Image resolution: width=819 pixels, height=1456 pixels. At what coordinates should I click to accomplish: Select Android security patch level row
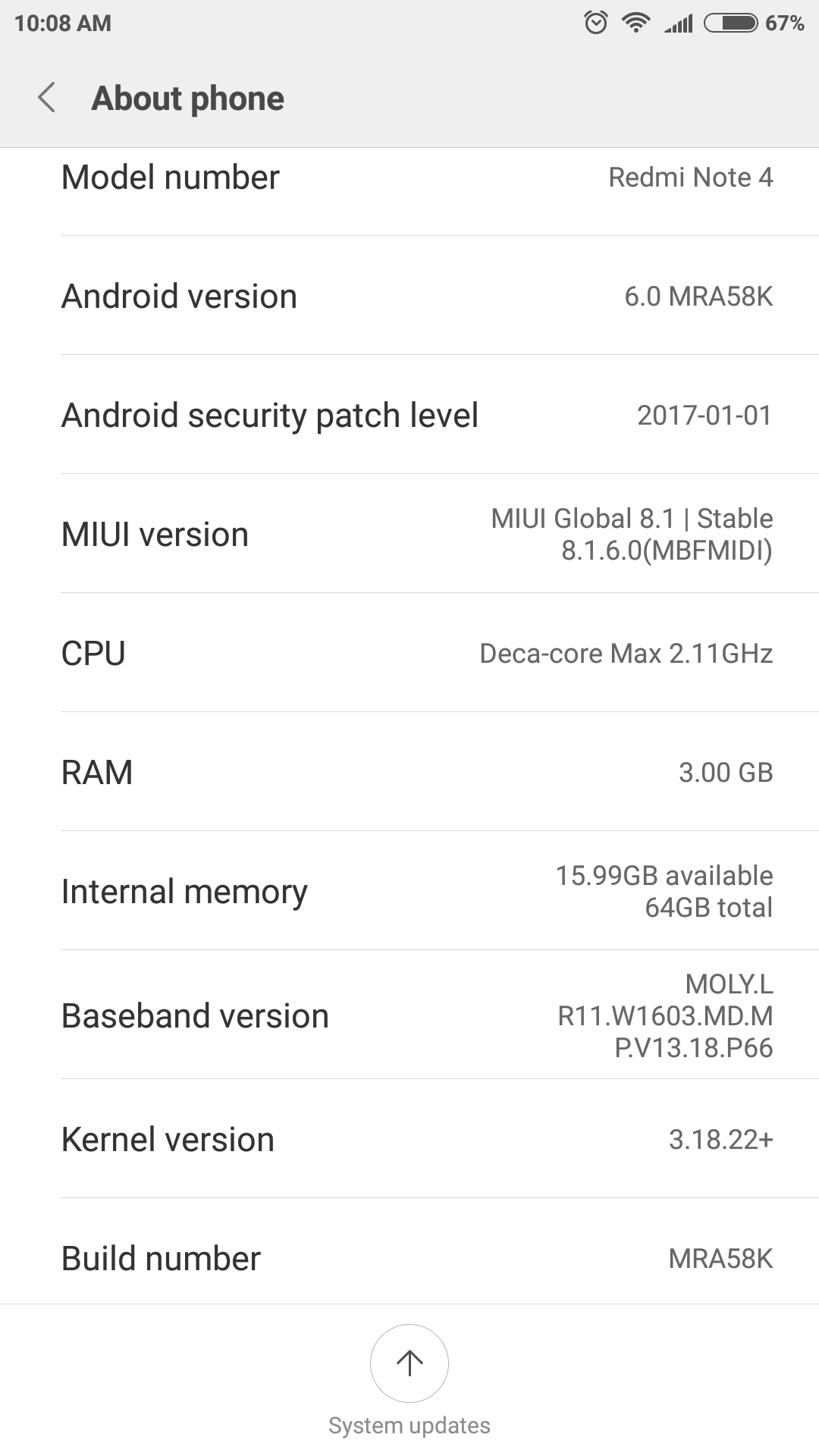(x=409, y=415)
